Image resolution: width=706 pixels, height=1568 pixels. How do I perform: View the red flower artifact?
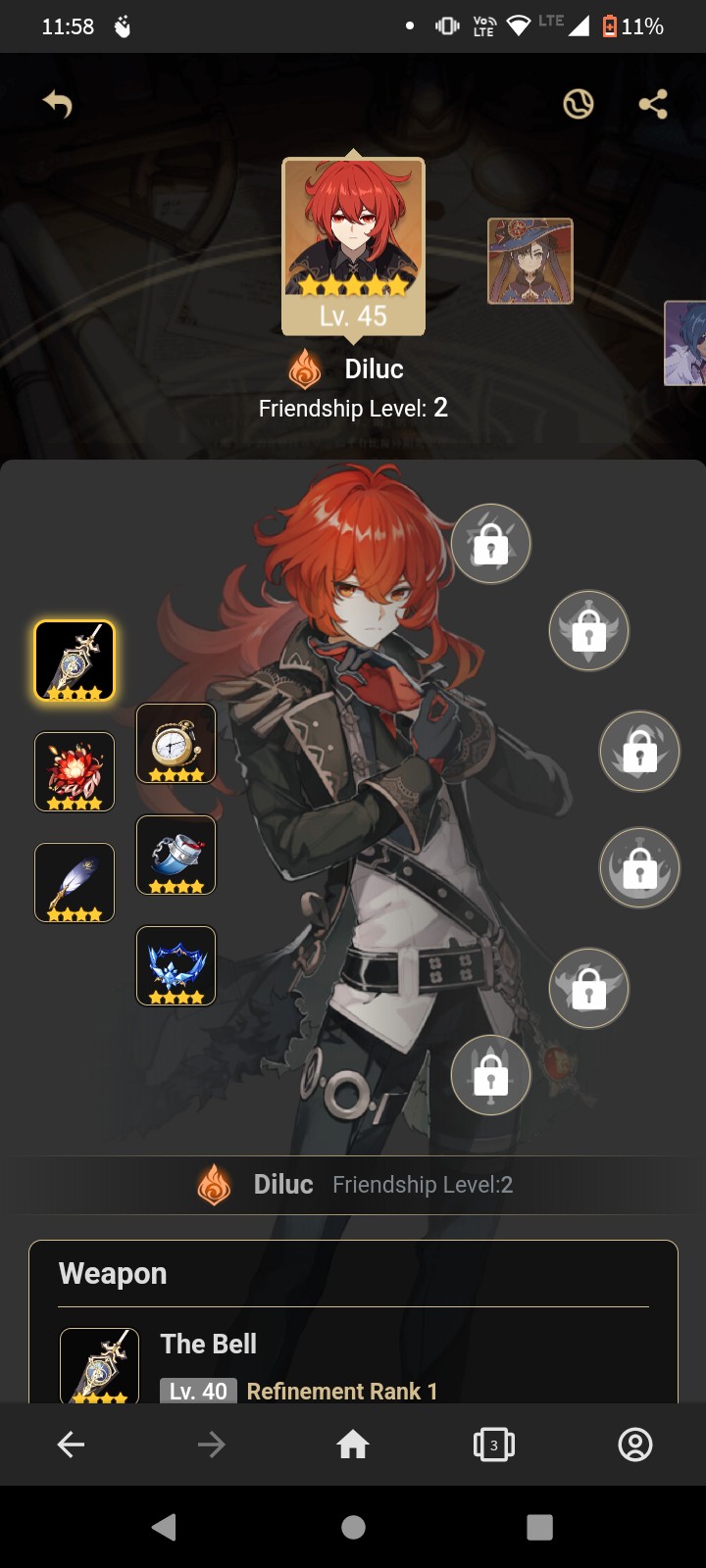coord(75,772)
